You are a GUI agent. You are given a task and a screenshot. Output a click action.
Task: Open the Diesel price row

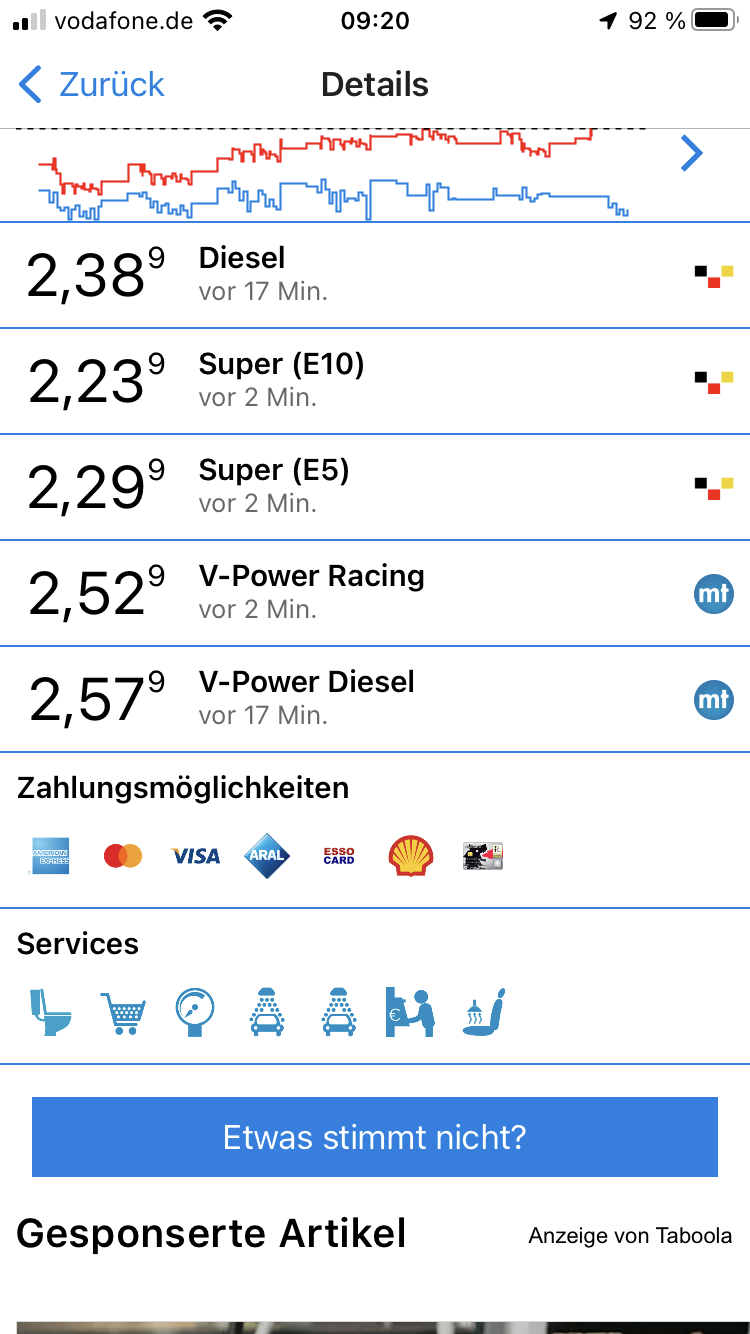click(375, 275)
